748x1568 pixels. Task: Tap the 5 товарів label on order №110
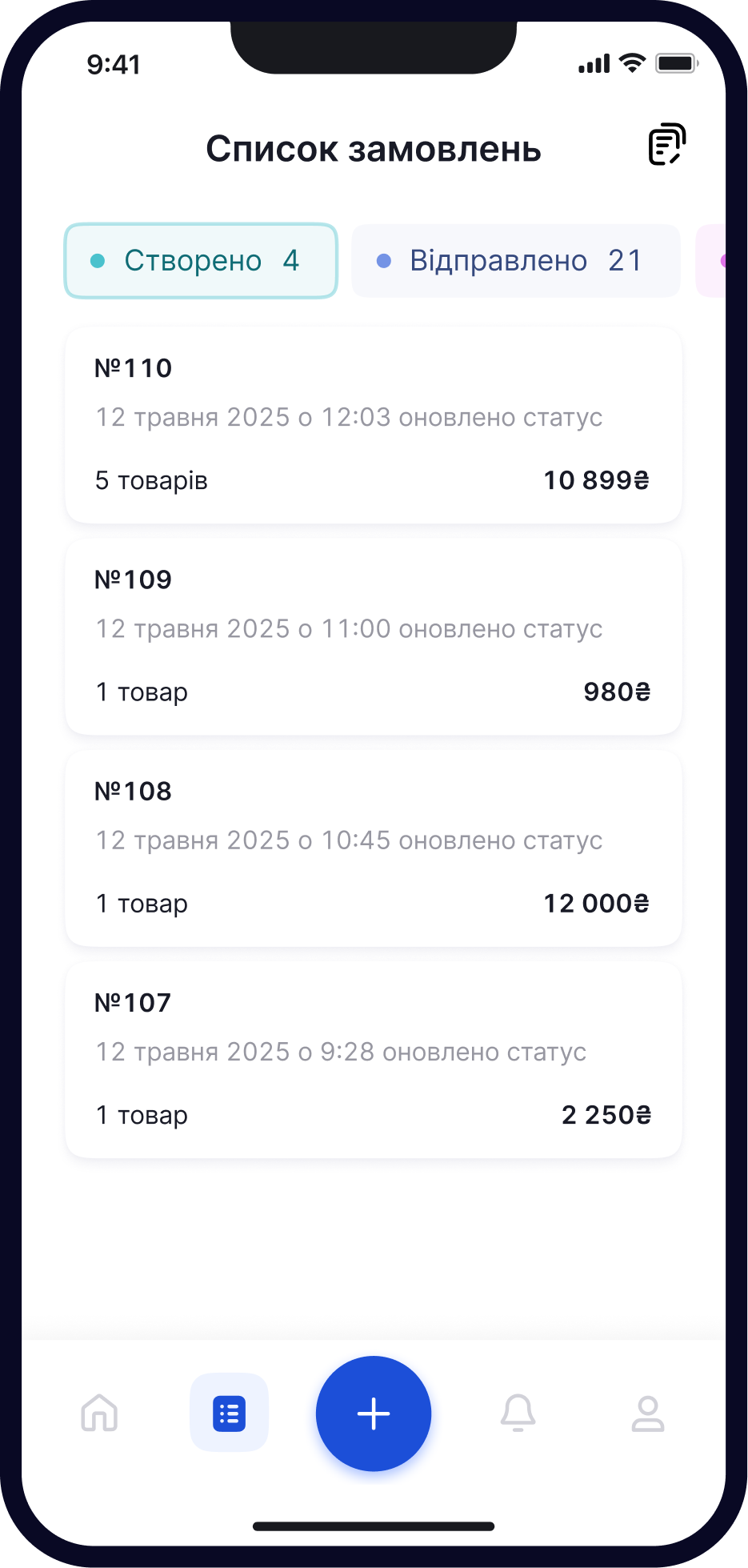point(150,479)
